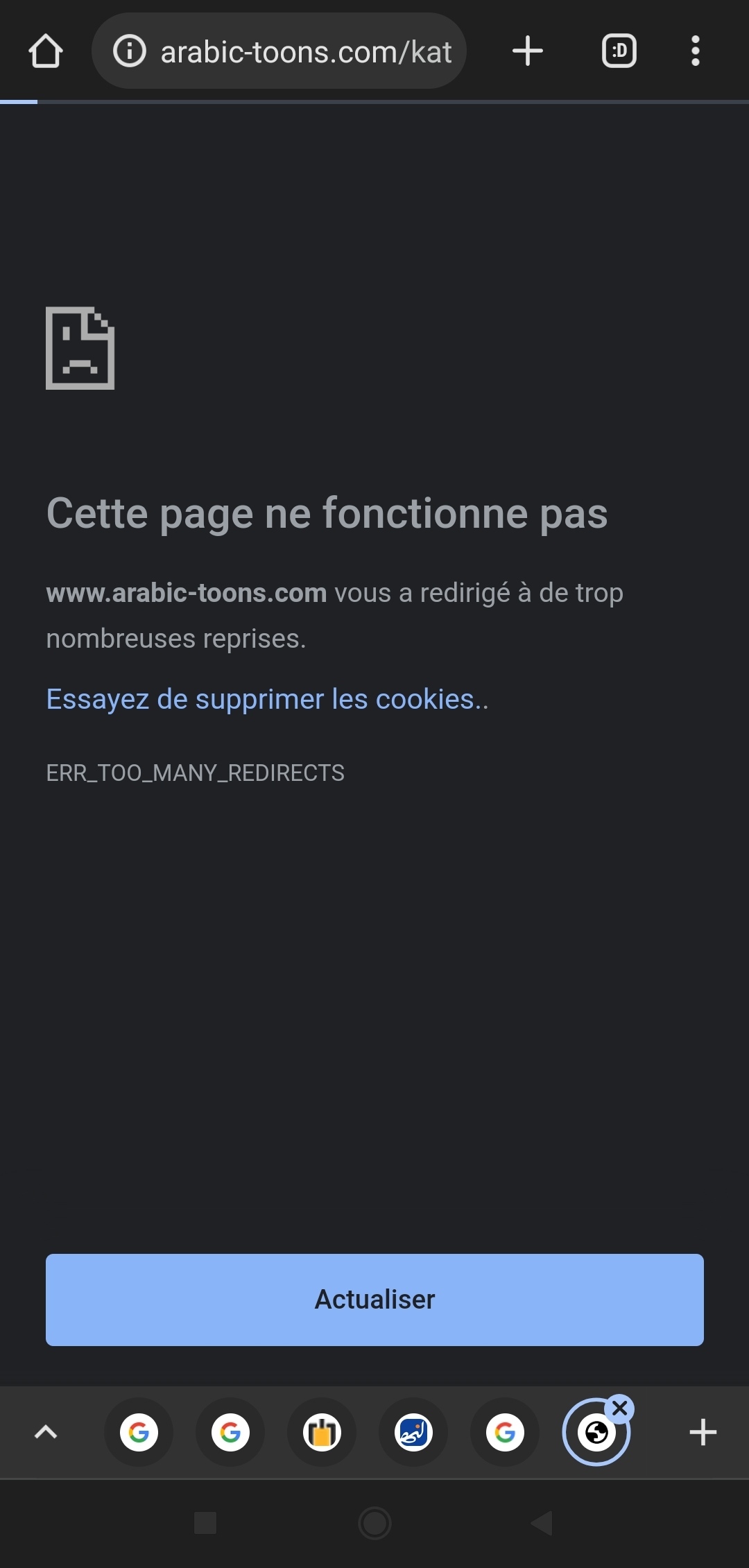749x1568 pixels.
Task: Tap the site information icon in the address bar
Action: [129, 51]
